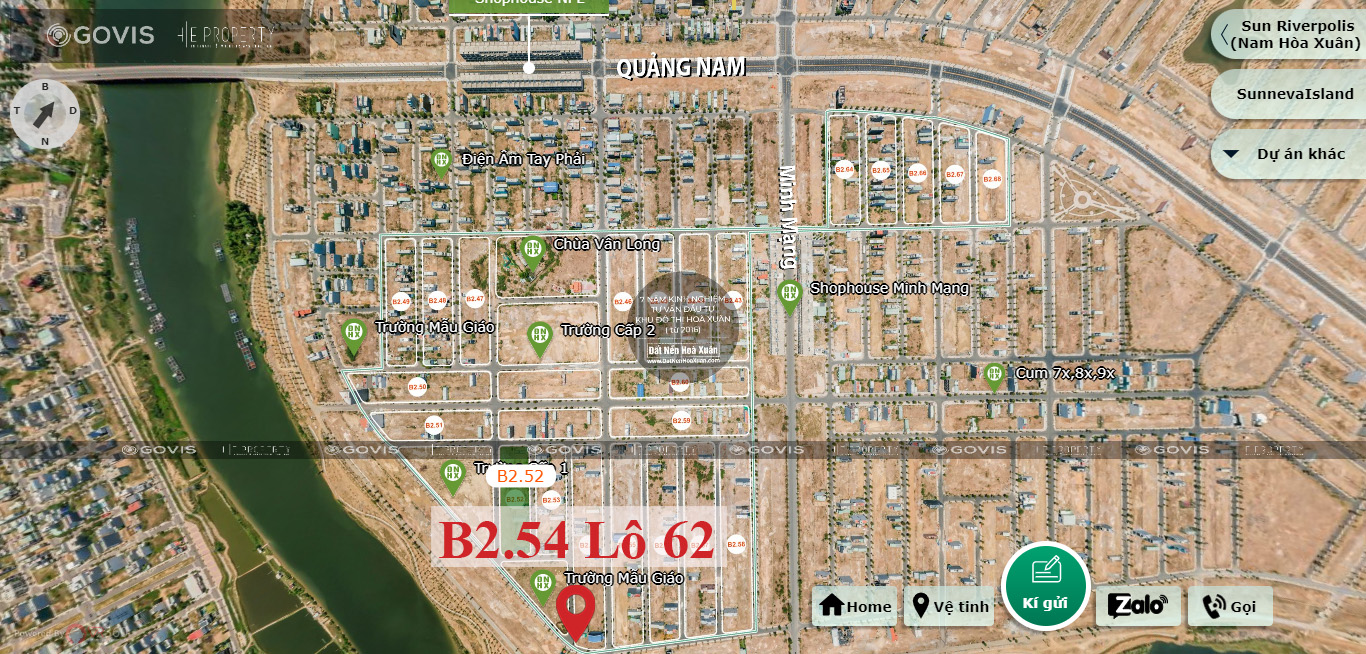Contact via the Zalo button
1366x654 pixels.
click(1138, 606)
